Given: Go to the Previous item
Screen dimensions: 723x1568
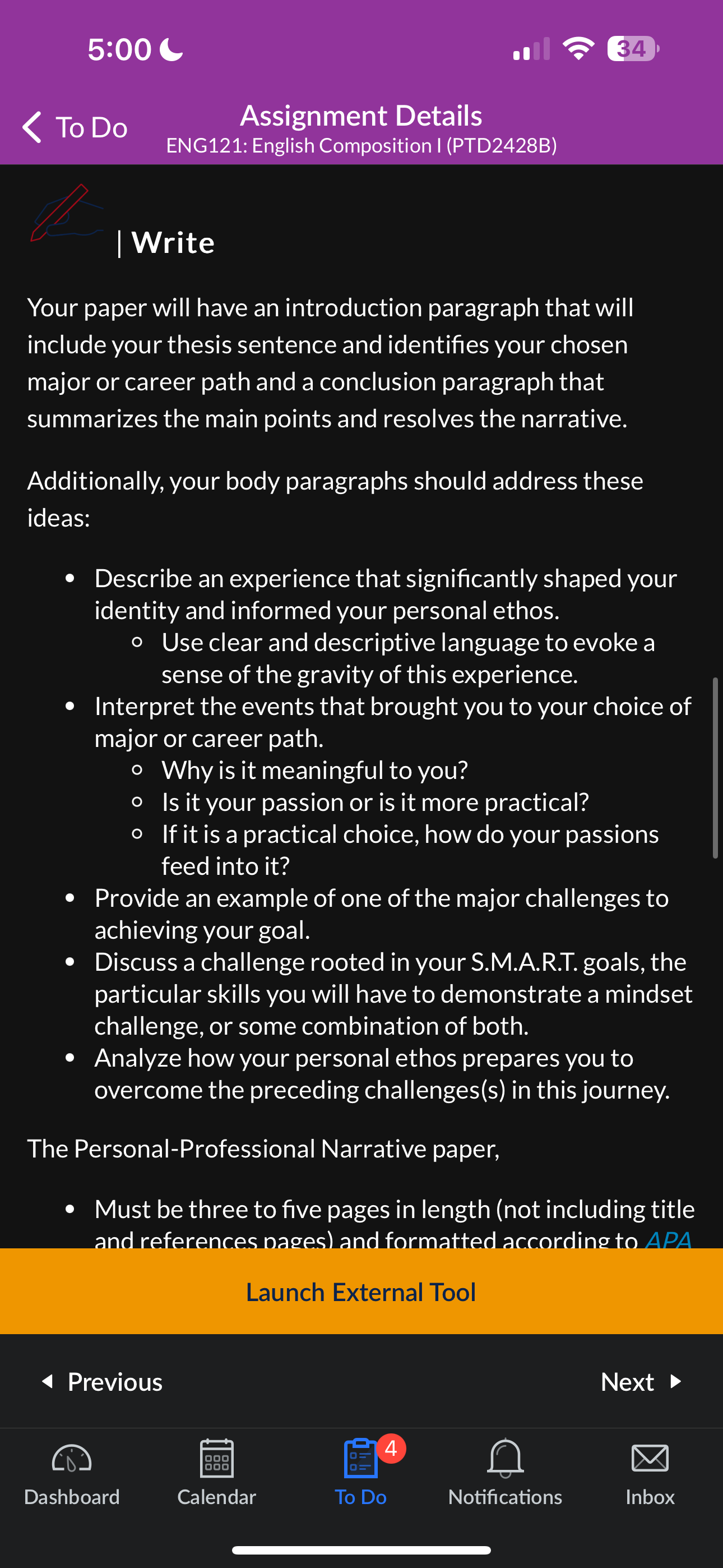Looking at the screenshot, I should pyautogui.click(x=102, y=1381).
